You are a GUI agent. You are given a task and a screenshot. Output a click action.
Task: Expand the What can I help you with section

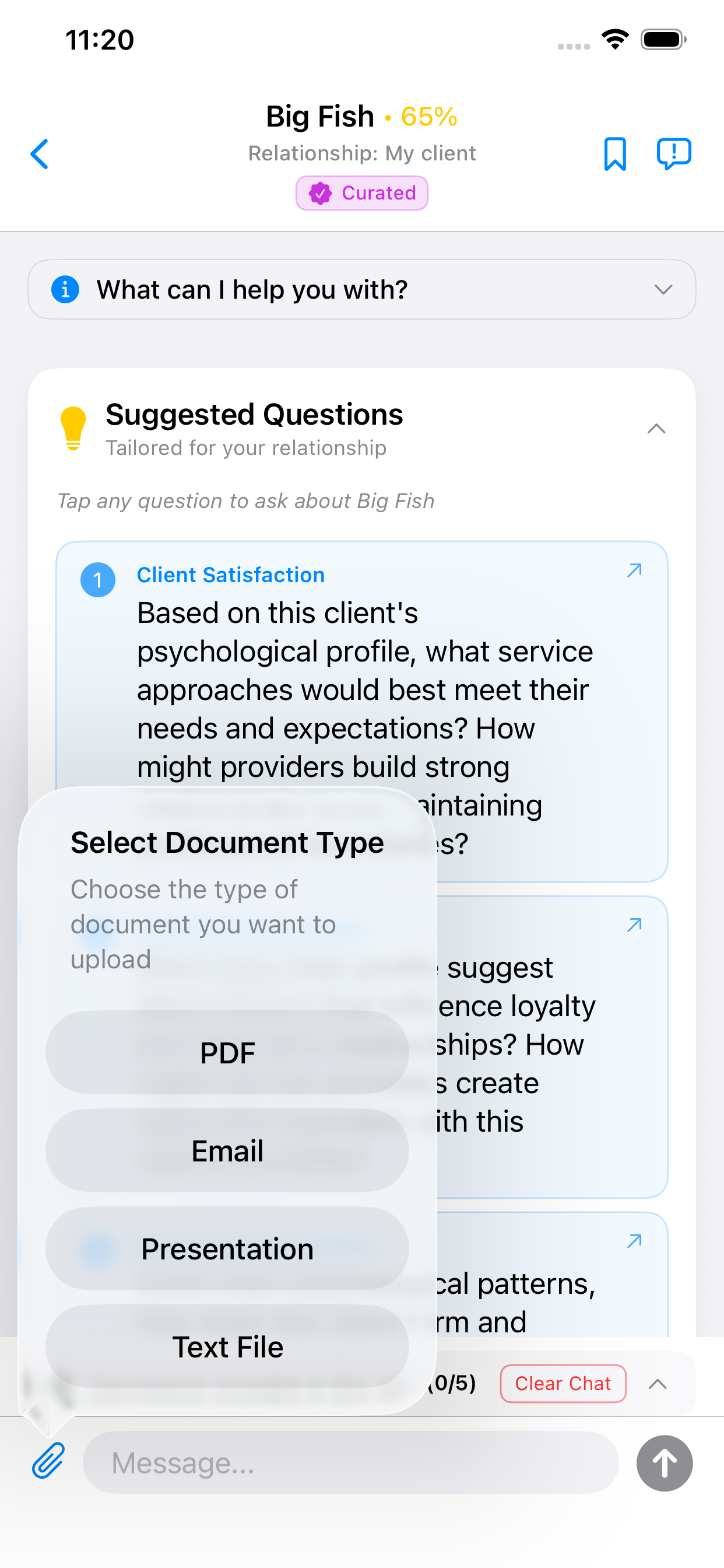point(664,290)
